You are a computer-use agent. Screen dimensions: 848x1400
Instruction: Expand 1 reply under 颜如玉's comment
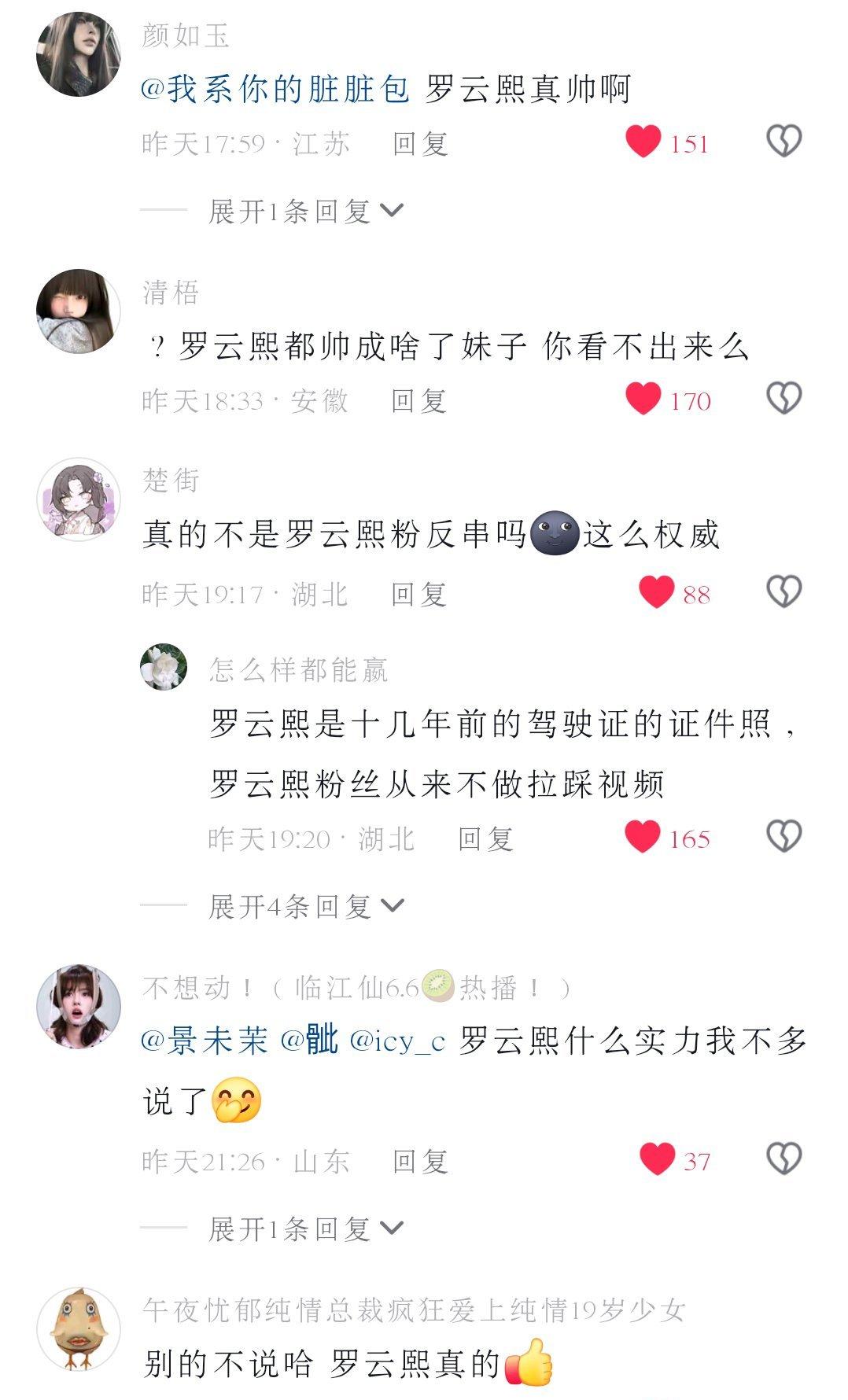coord(305,211)
